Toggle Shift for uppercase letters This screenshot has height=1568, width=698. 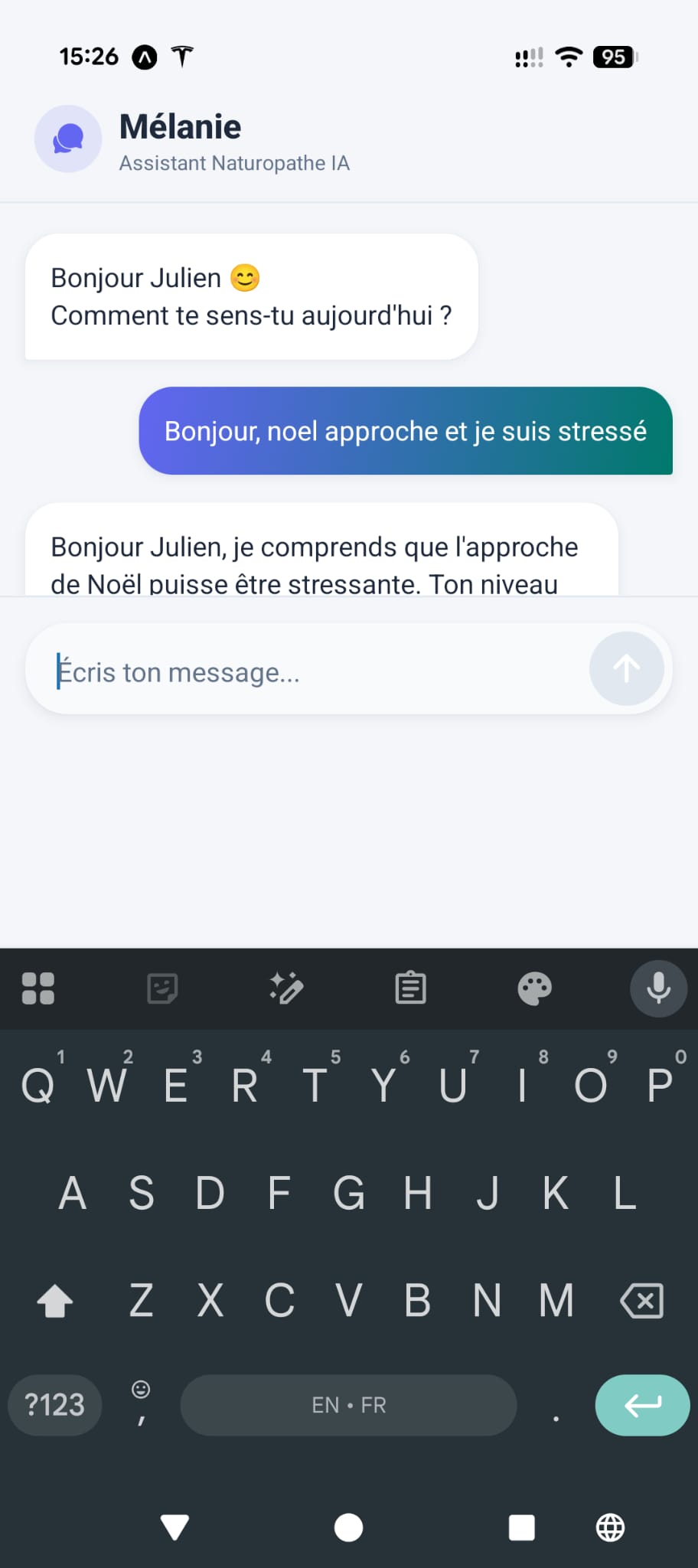(54, 1301)
